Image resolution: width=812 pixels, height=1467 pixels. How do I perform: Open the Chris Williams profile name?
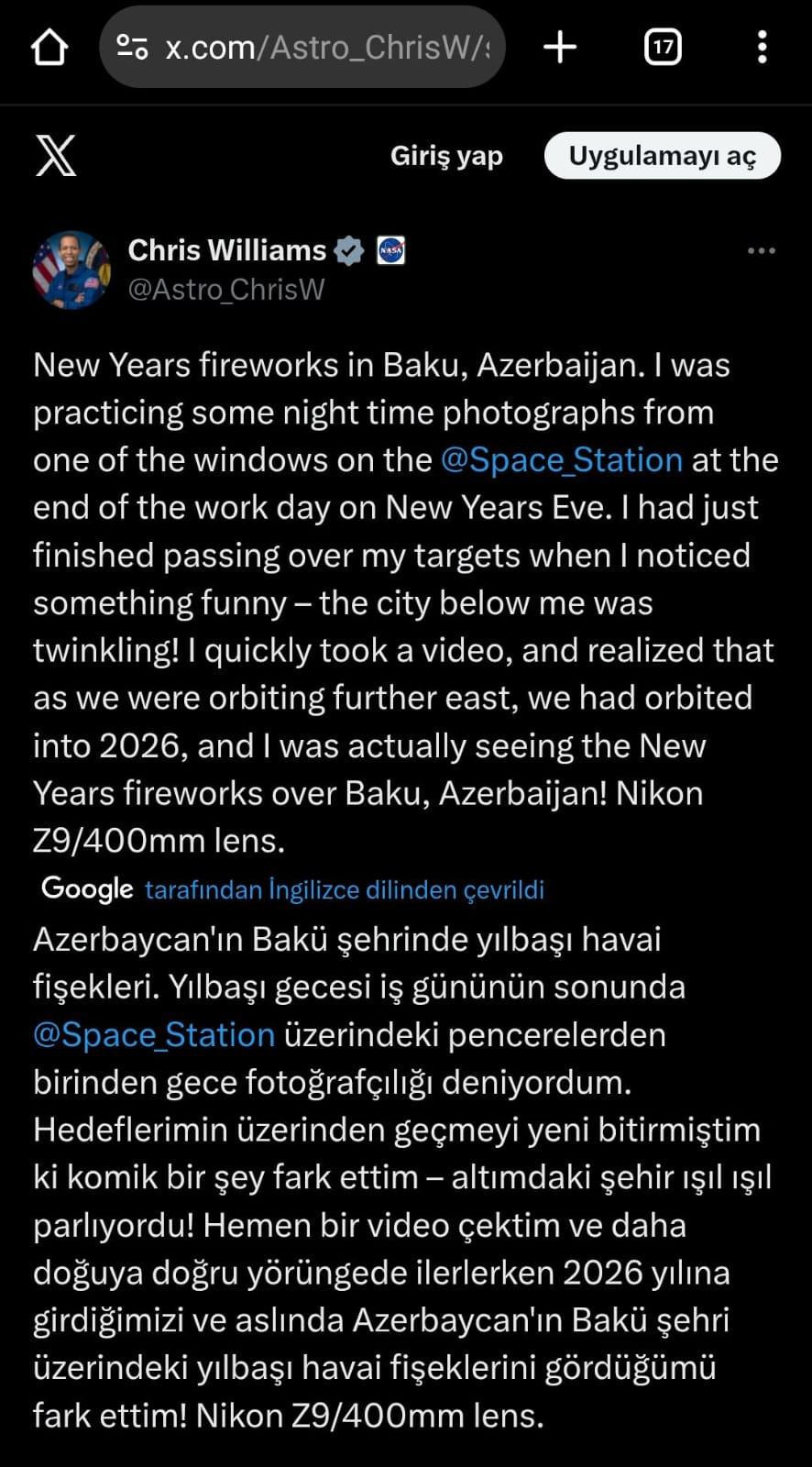click(226, 250)
